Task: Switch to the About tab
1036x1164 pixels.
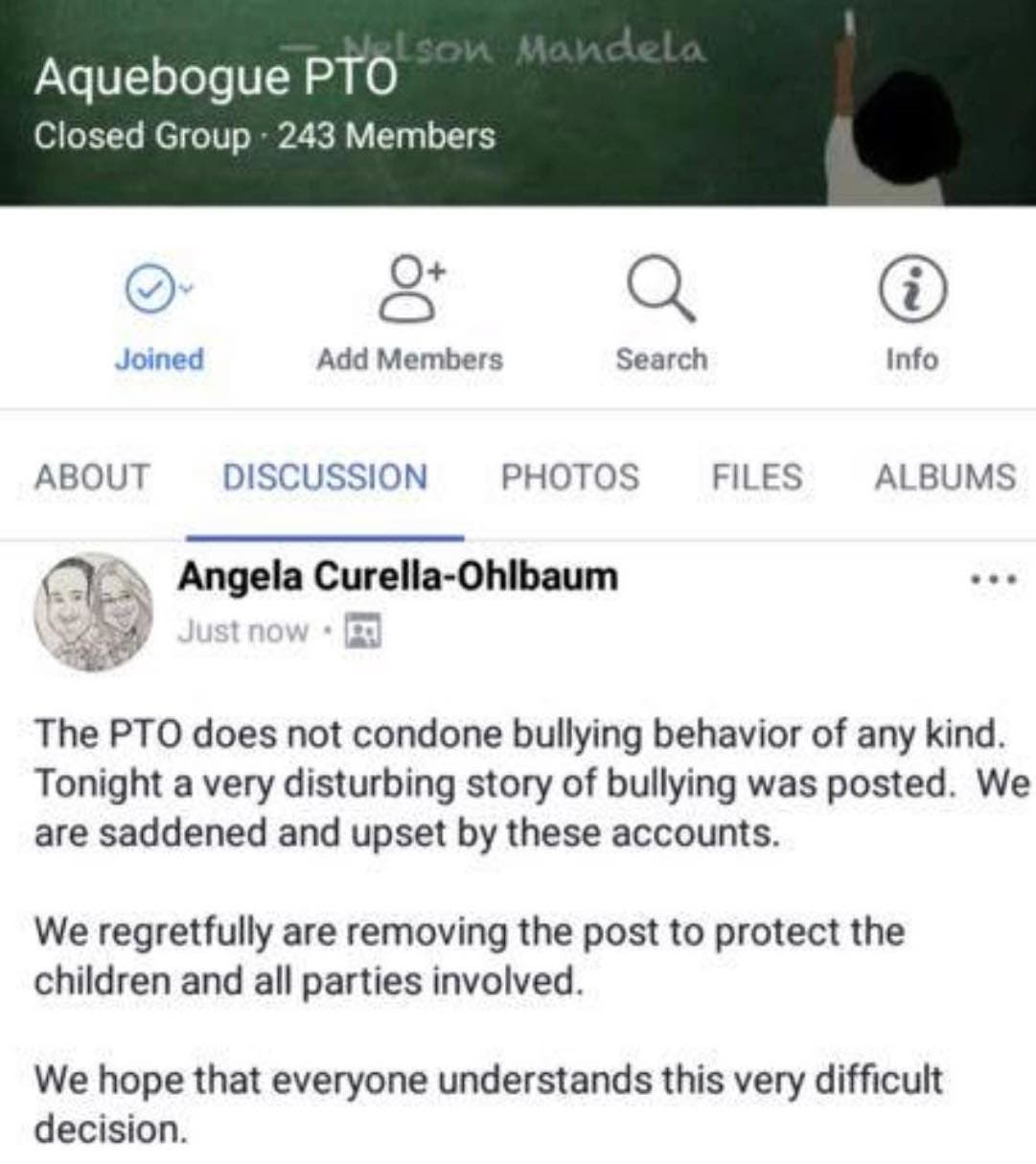Action: pos(92,477)
